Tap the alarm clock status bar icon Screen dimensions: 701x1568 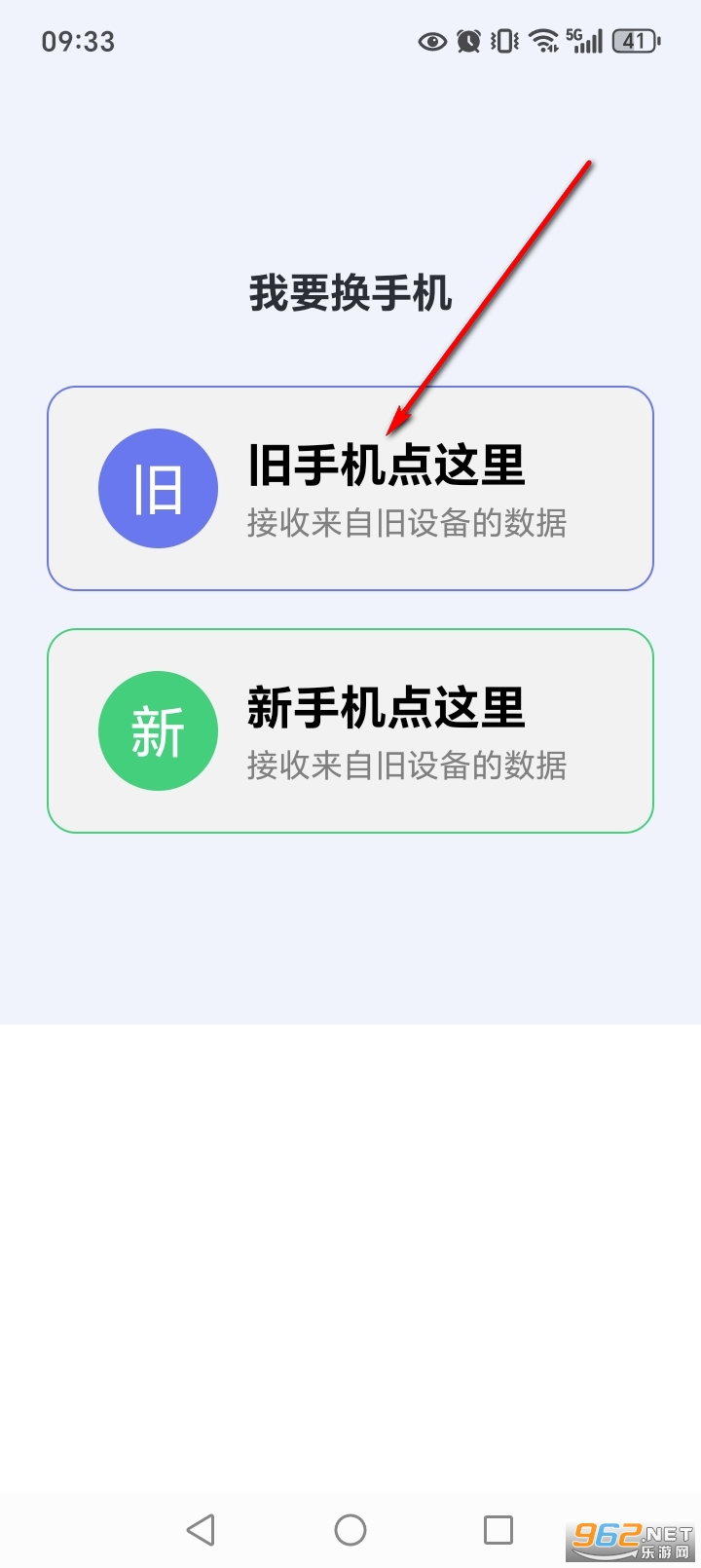468,41
